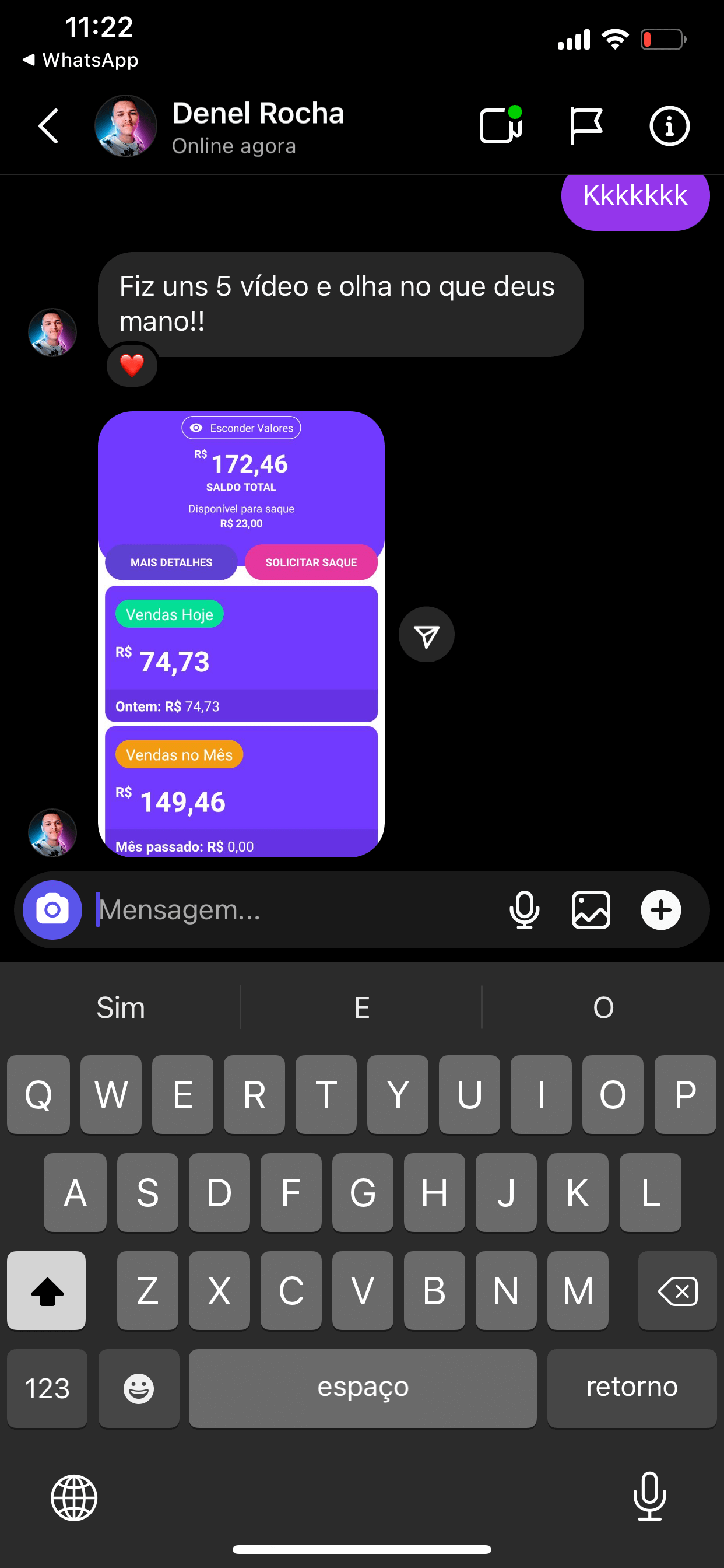The height and width of the screenshot is (1568, 724).
Task: Go back to the message list
Action: (x=48, y=126)
